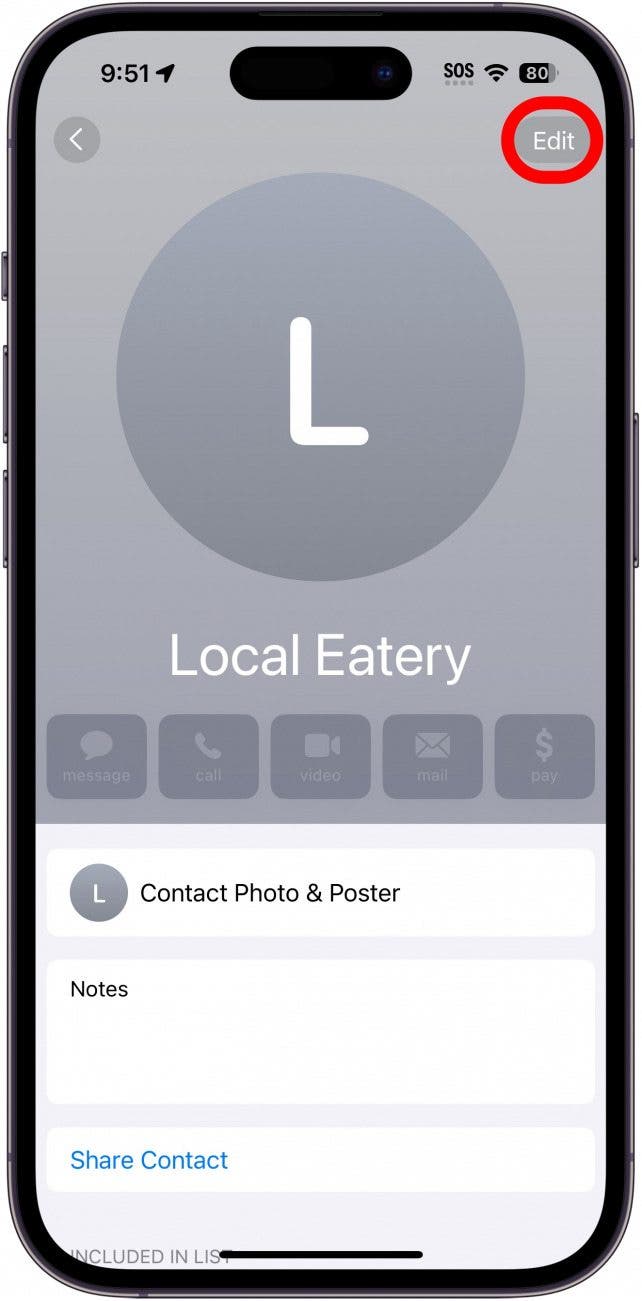Tap the pay button

[x=545, y=756]
